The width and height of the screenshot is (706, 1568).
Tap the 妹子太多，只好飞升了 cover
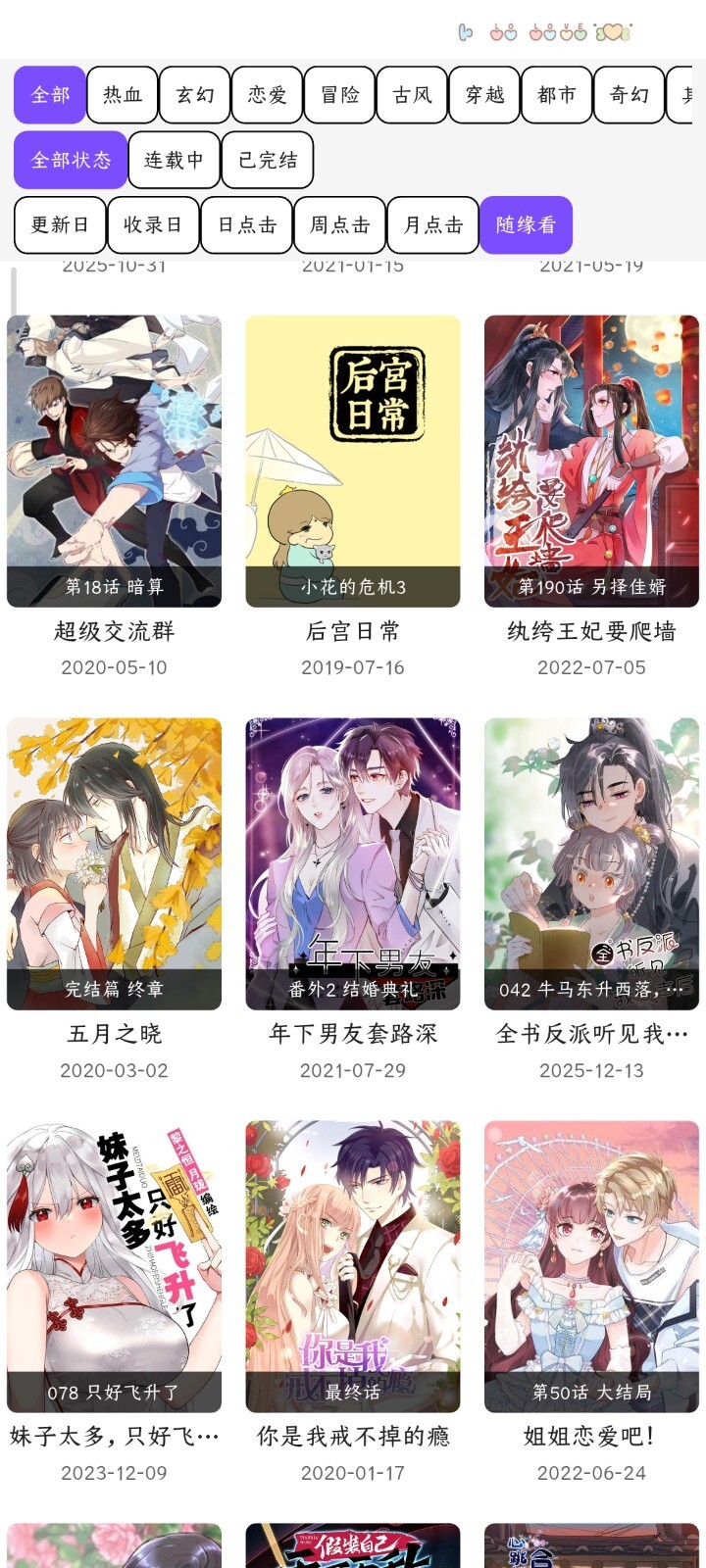point(116,1264)
